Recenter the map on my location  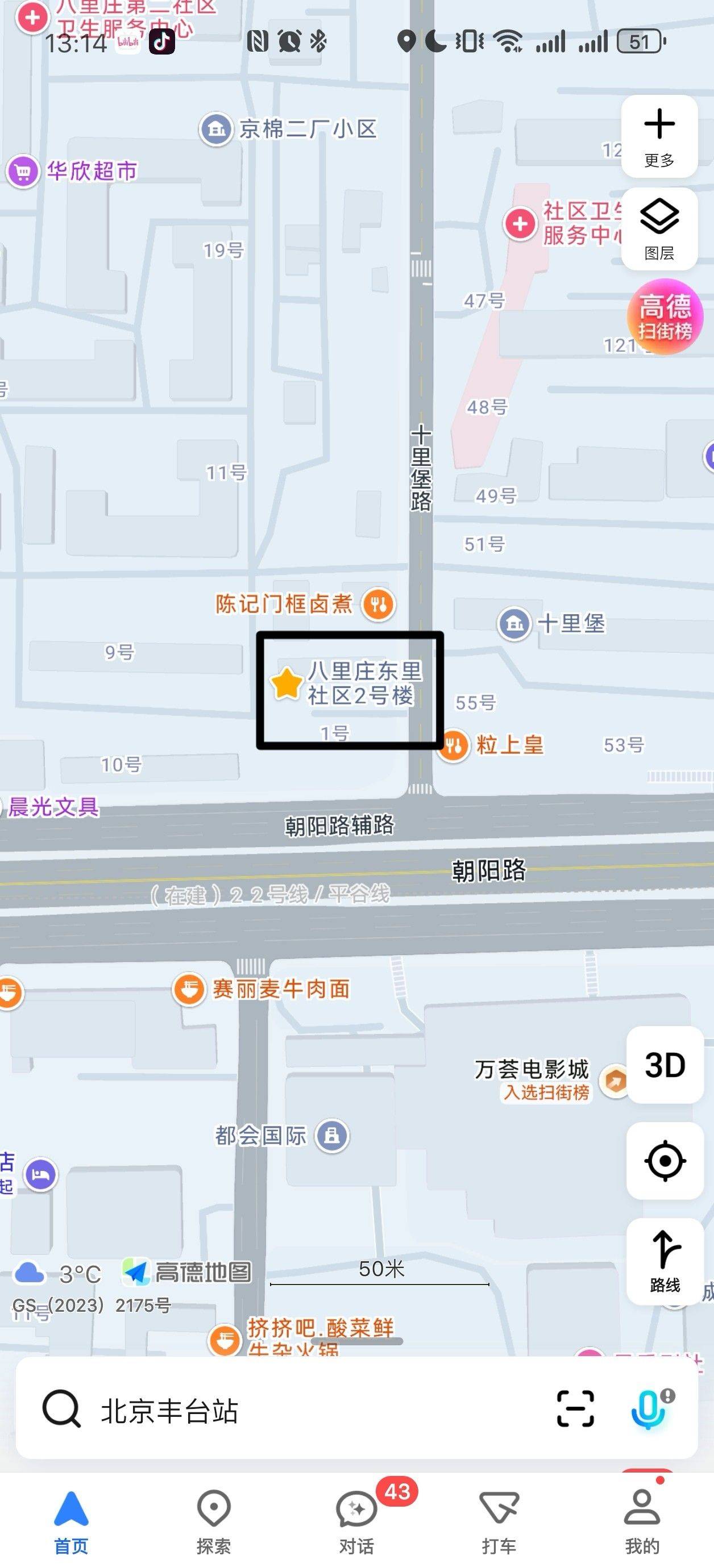(665, 1161)
